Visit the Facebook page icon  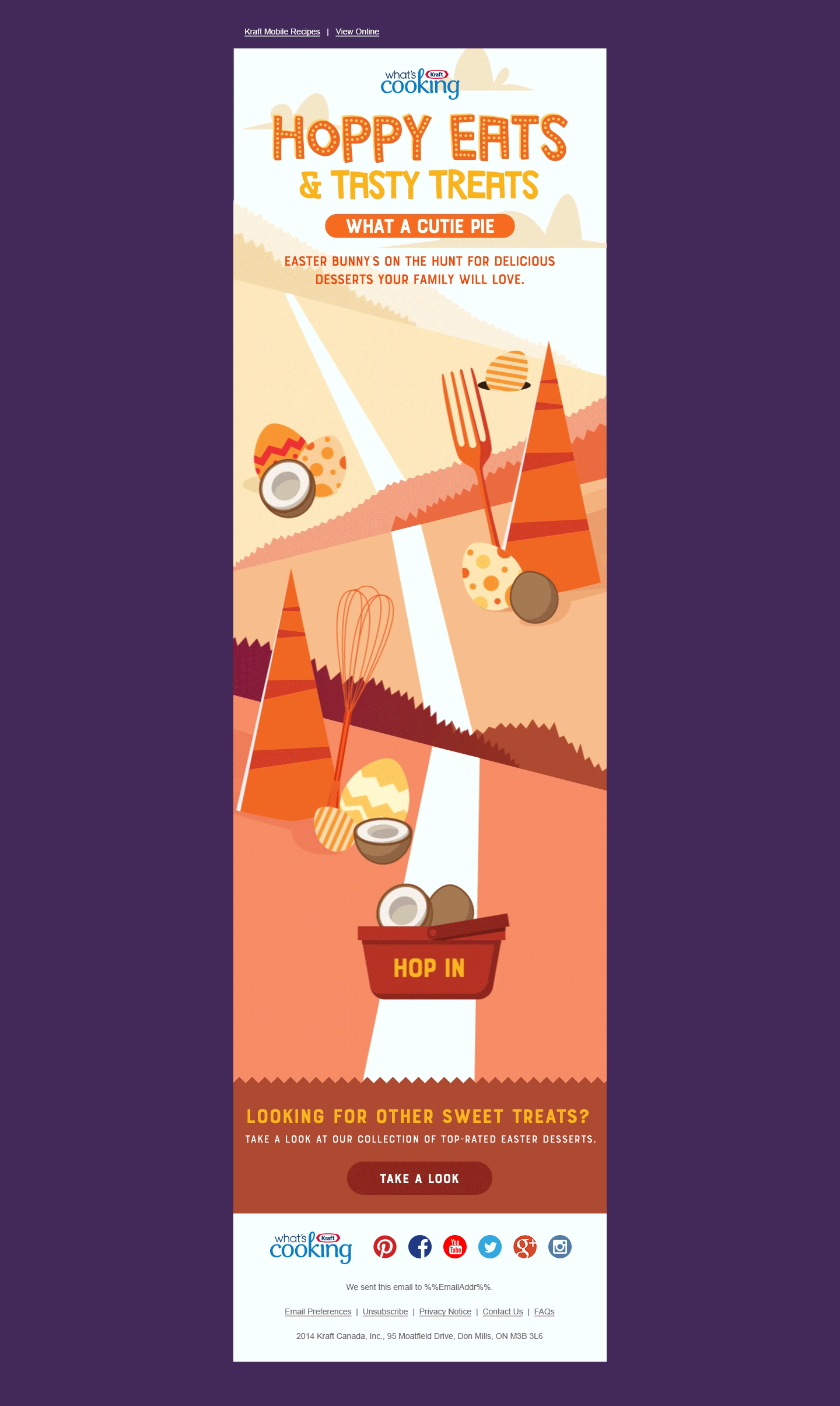pos(420,1247)
